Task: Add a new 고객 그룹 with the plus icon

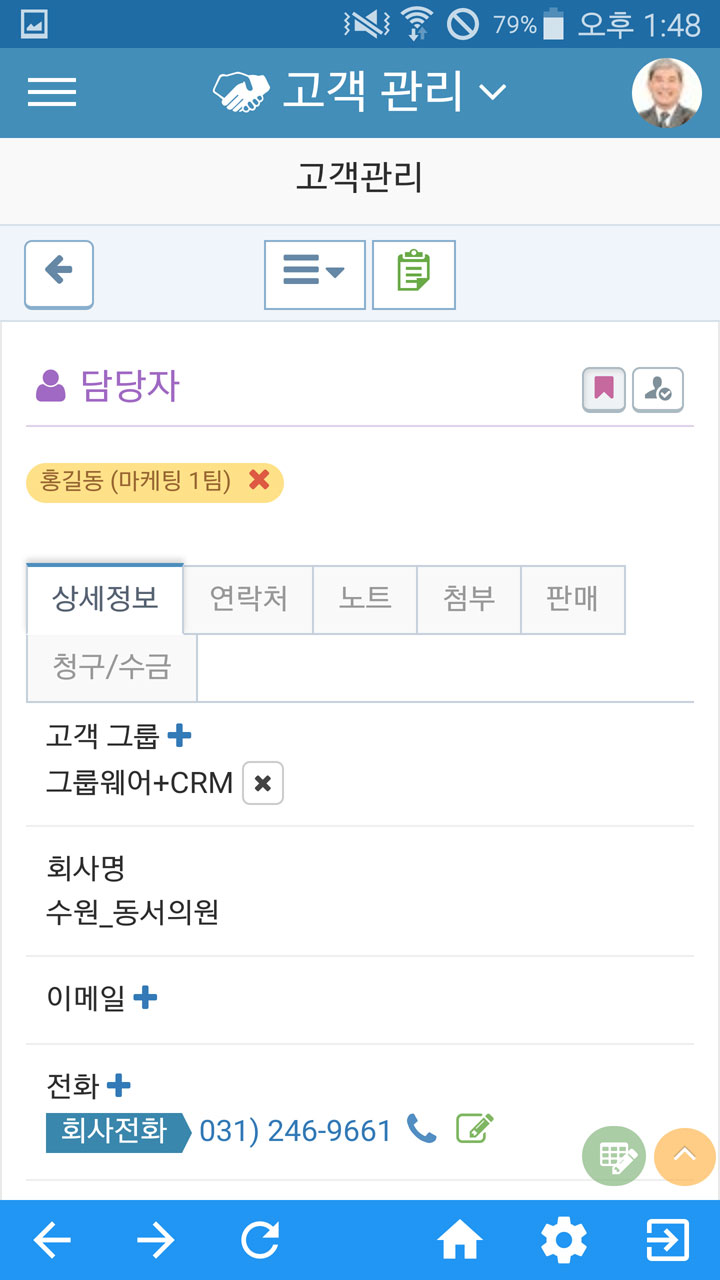Action: (x=179, y=736)
